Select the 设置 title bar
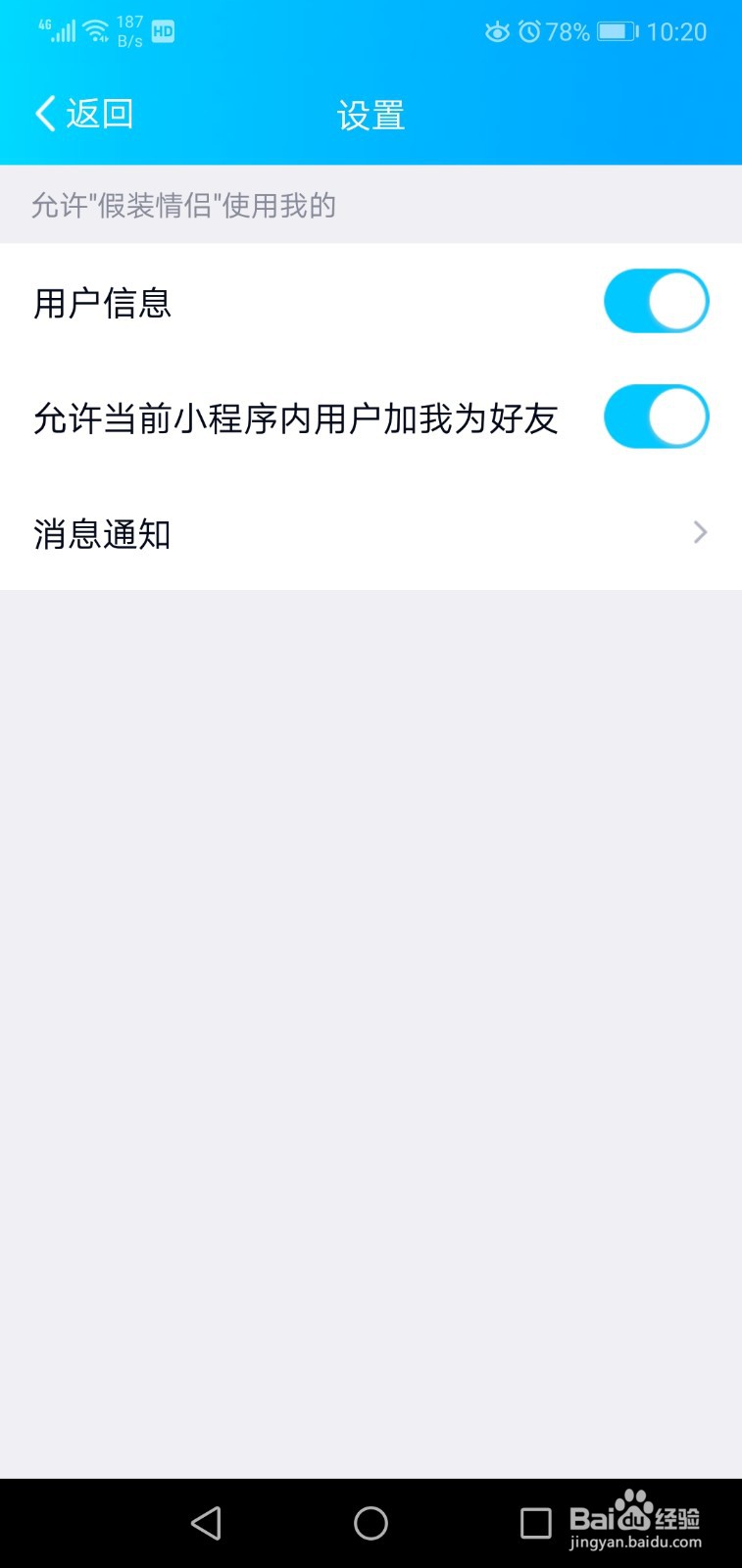742x1568 pixels. coord(370,116)
